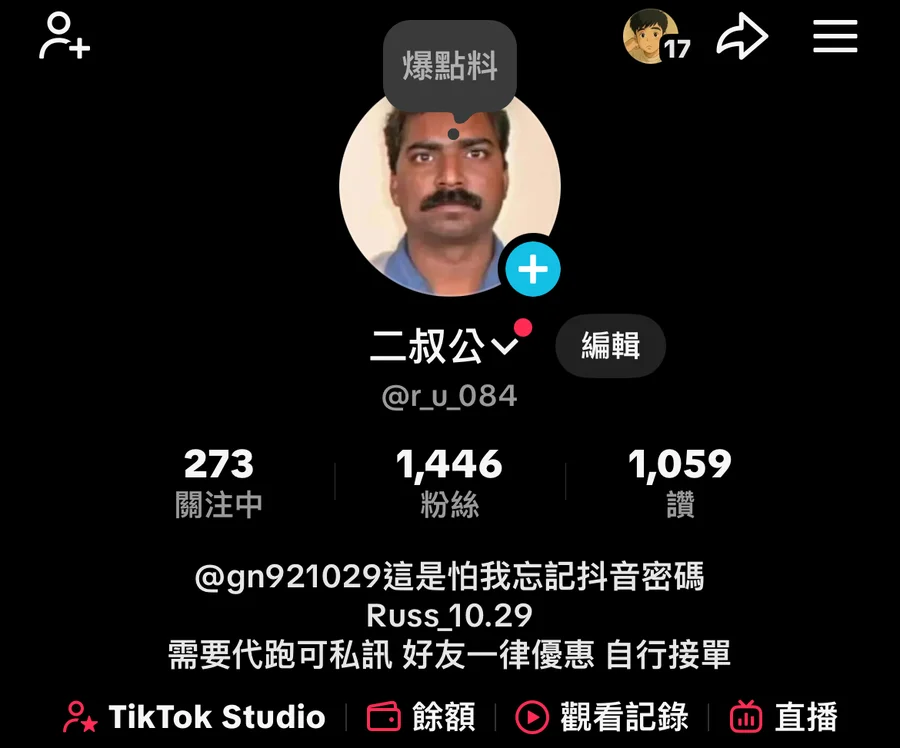Image resolution: width=900 pixels, height=748 pixels.
Task: Open 觀看記錄 watch history
Action: tap(602, 717)
